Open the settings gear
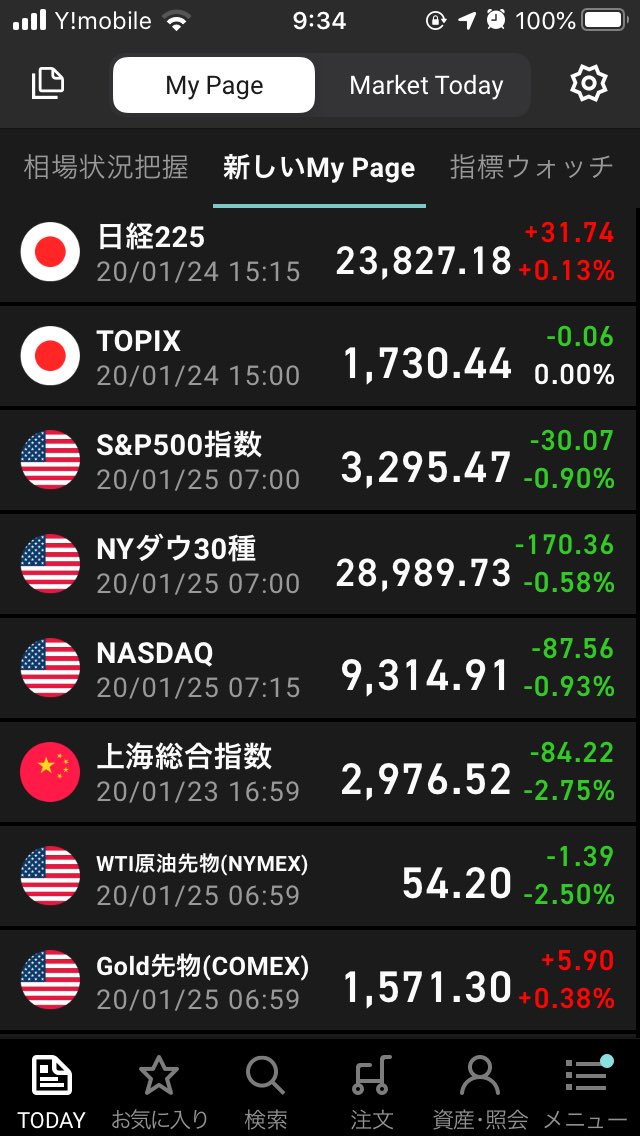This screenshot has width=640, height=1136. click(x=588, y=84)
